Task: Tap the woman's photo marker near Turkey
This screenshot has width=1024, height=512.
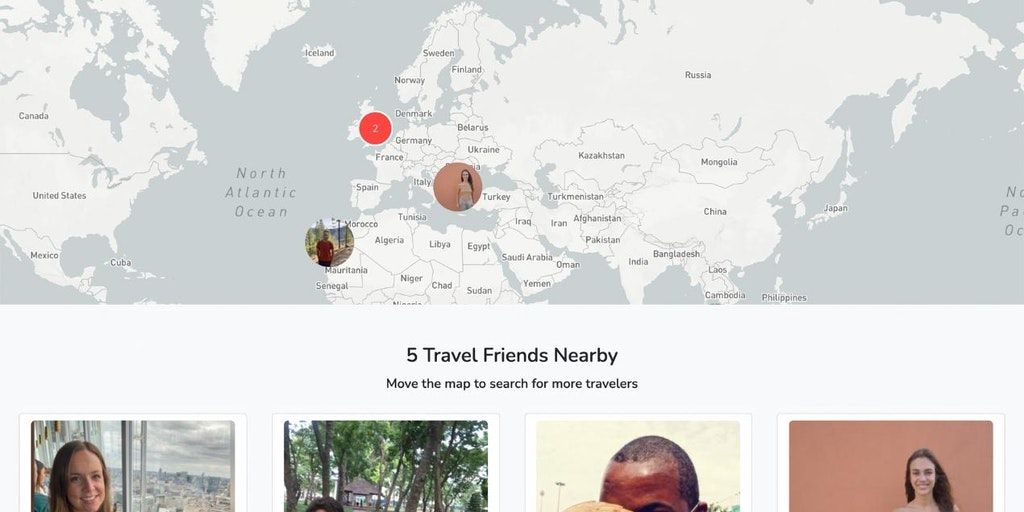Action: (458, 187)
